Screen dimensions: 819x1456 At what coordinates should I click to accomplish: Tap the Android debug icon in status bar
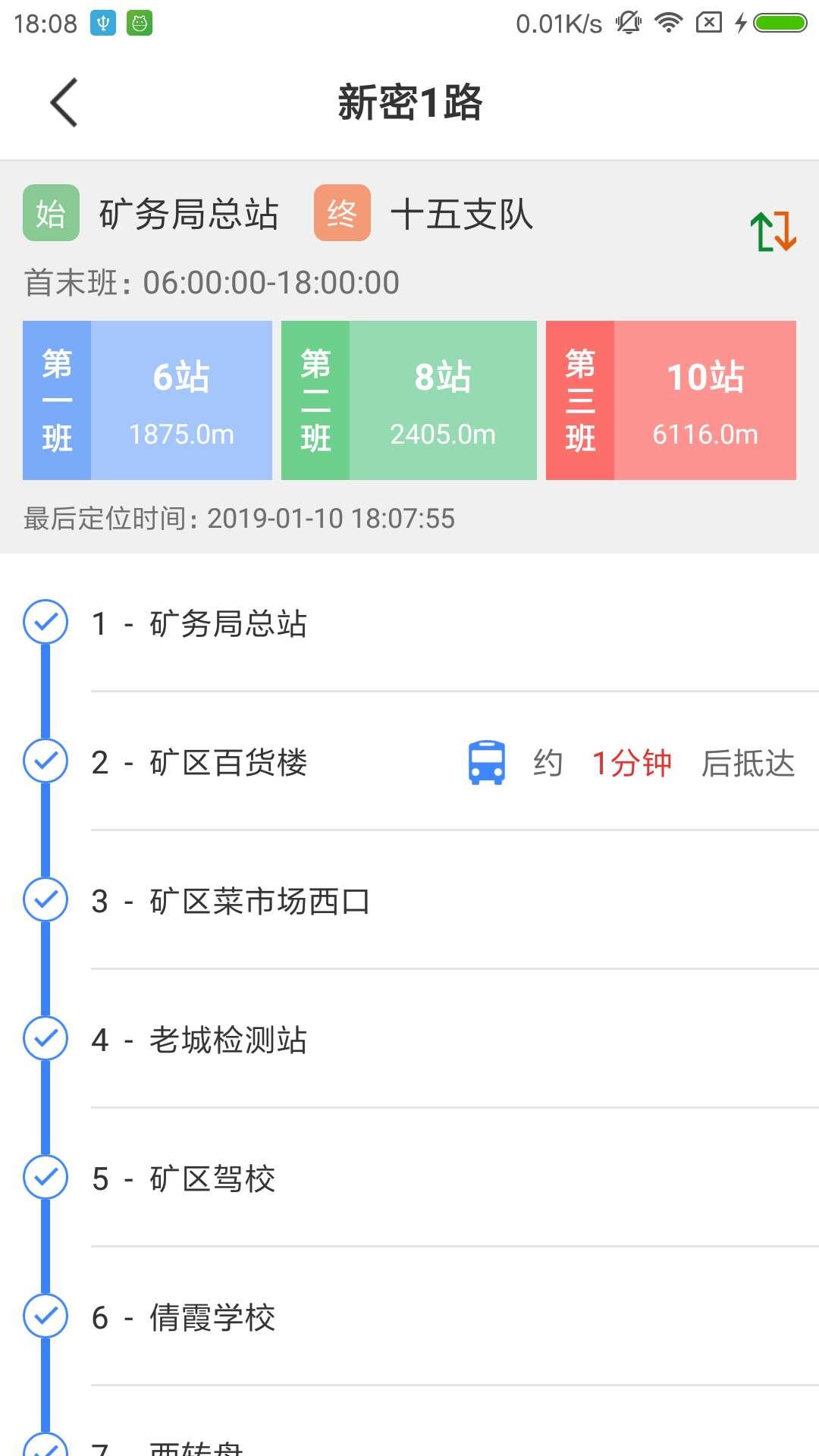click(138, 23)
